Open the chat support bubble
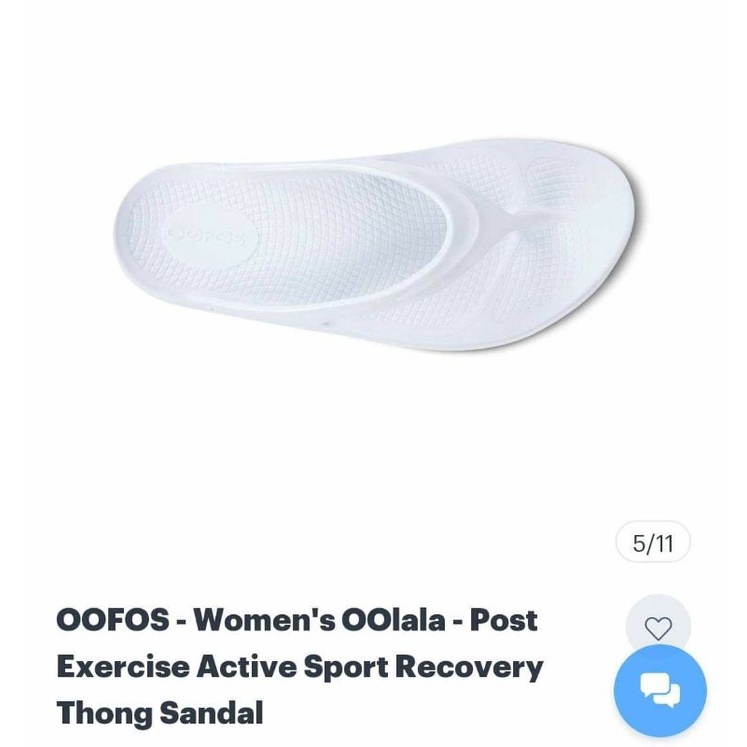Image resolution: width=747 pixels, height=747 pixels. pyautogui.click(x=659, y=691)
